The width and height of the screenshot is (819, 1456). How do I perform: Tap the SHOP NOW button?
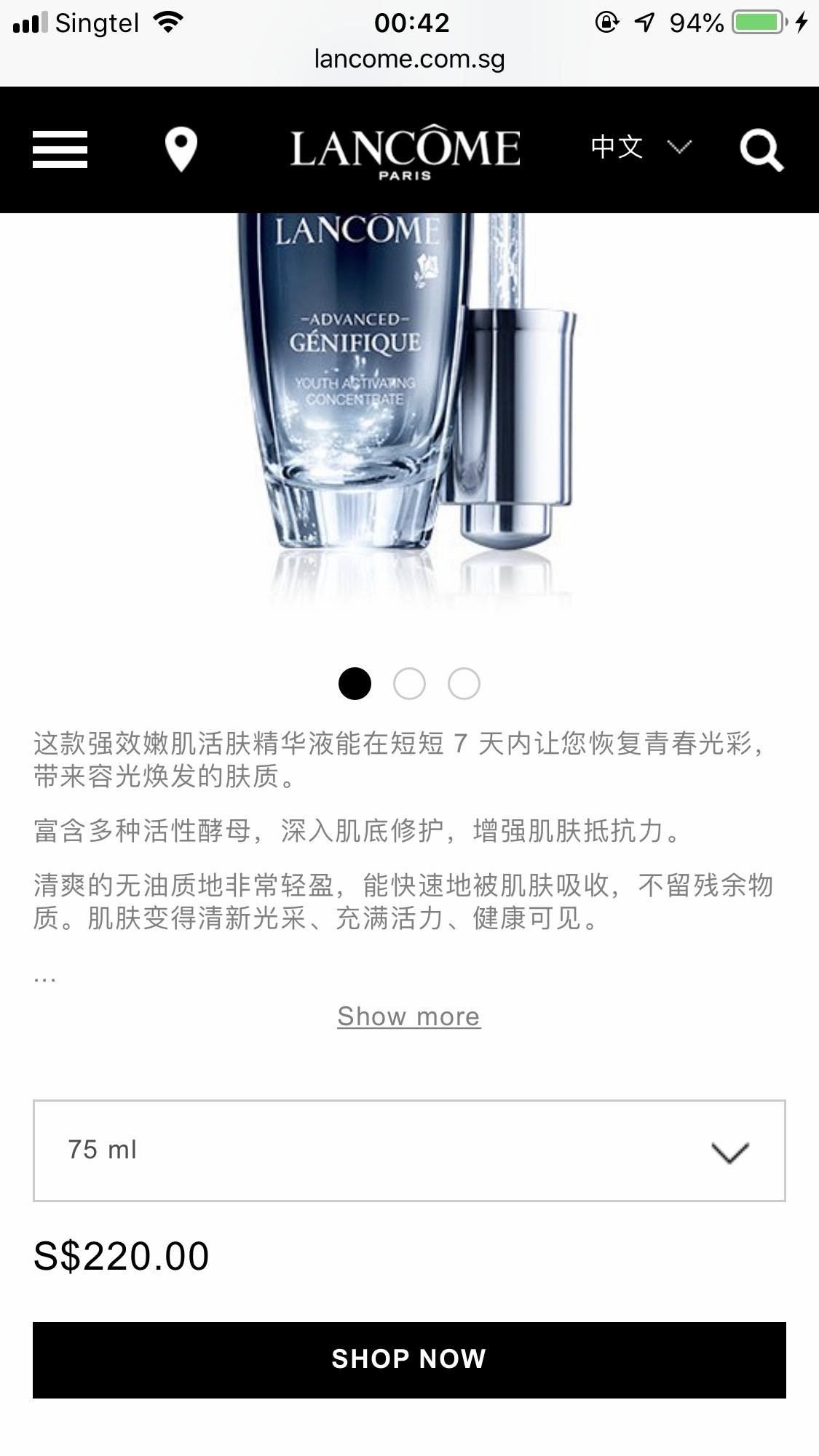click(409, 1359)
